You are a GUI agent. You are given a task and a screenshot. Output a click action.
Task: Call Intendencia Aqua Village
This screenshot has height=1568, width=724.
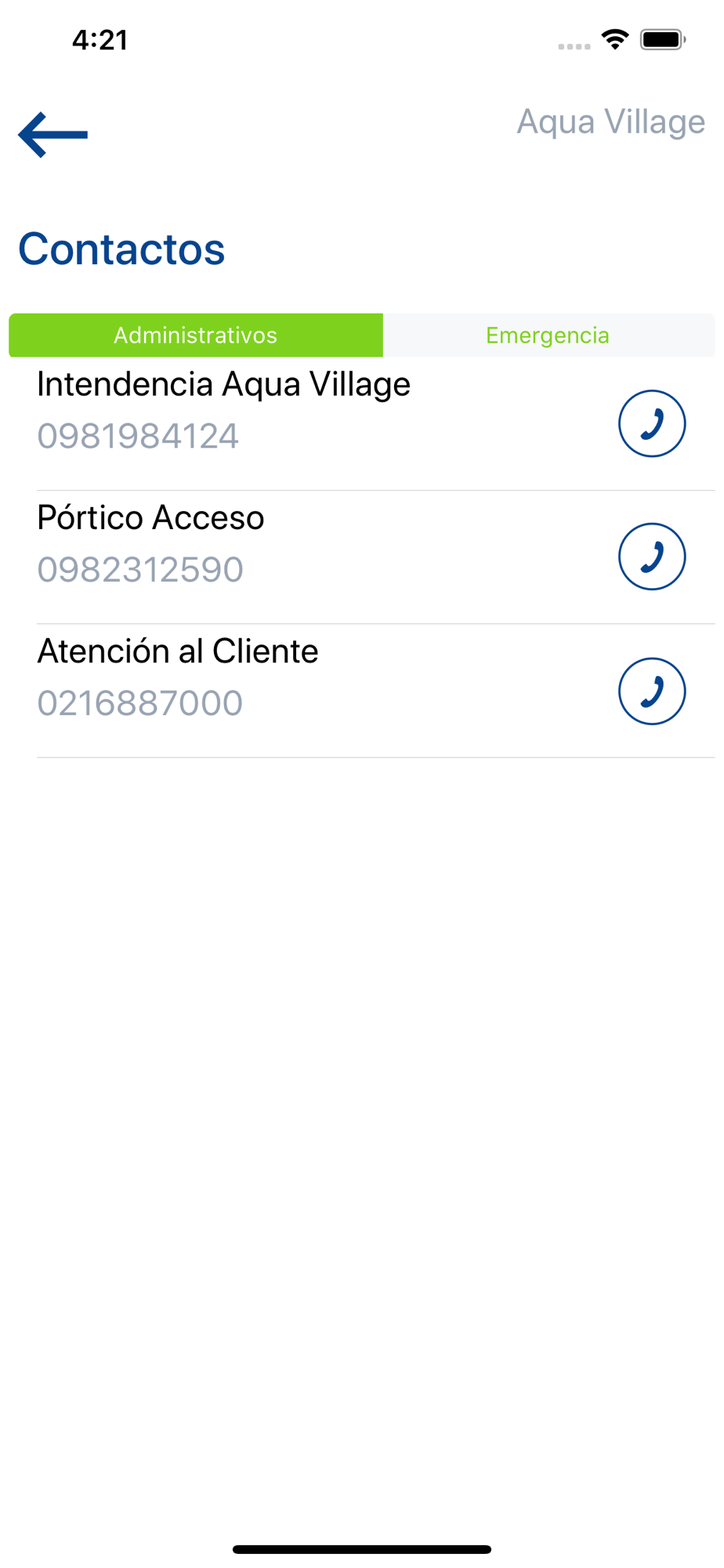click(652, 423)
